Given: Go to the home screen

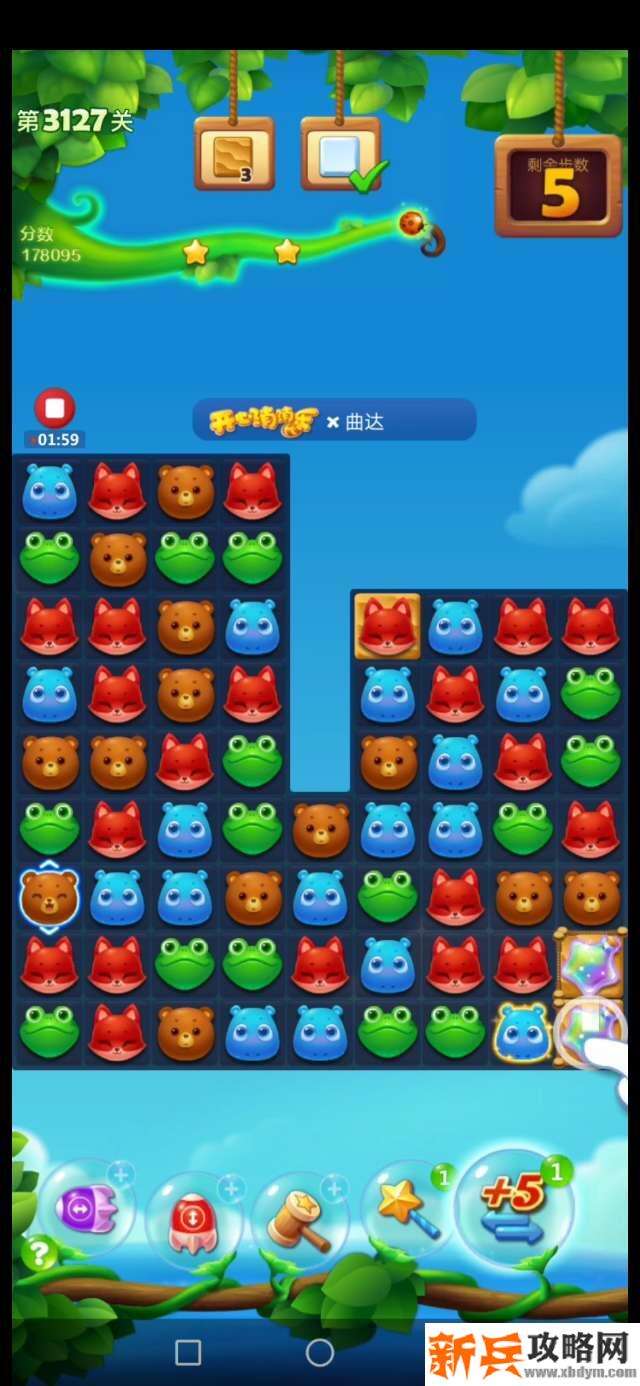Looking at the screenshot, I should (320, 1353).
